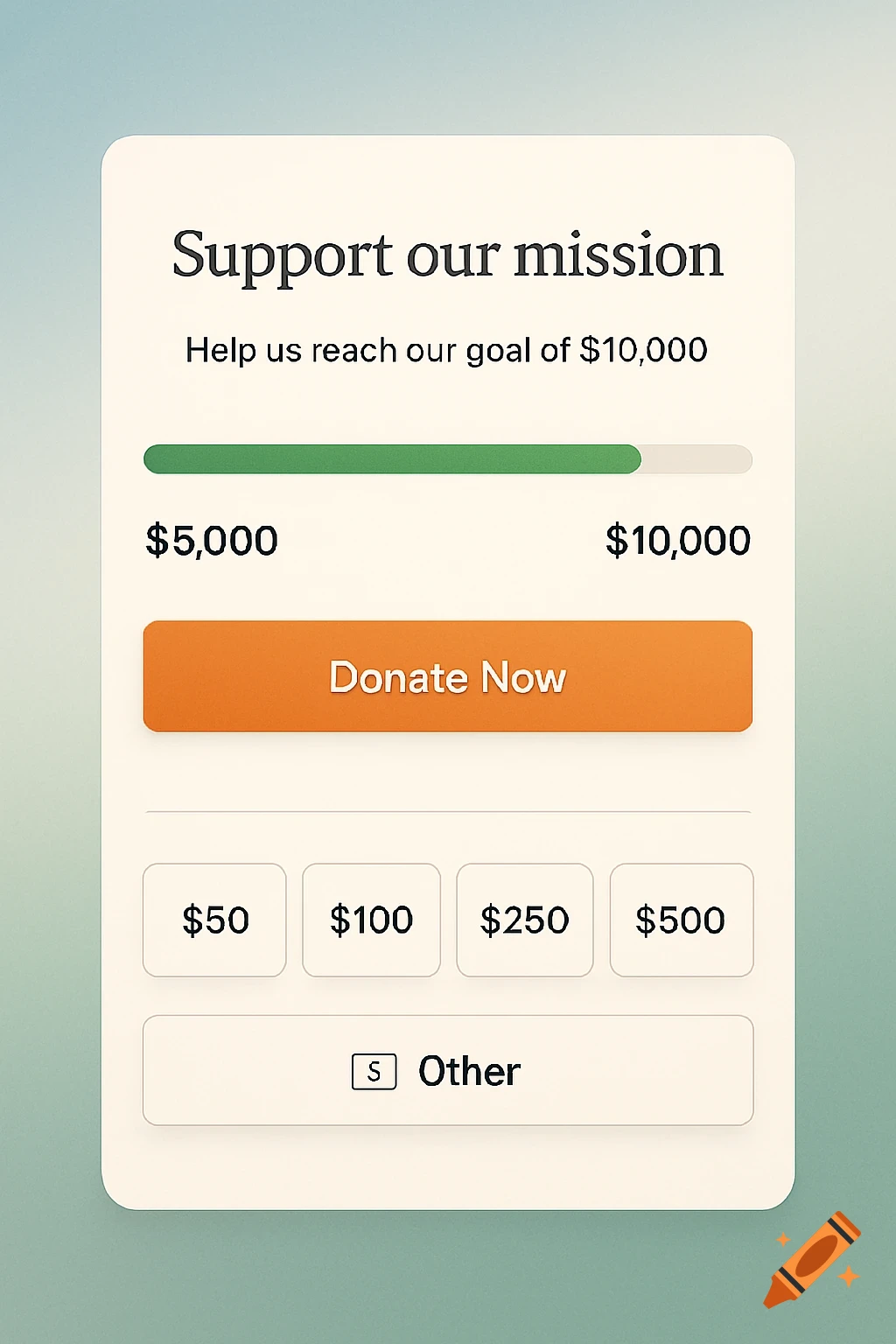
Task: Click the unfilled gray end of the progress bar
Action: (696, 458)
